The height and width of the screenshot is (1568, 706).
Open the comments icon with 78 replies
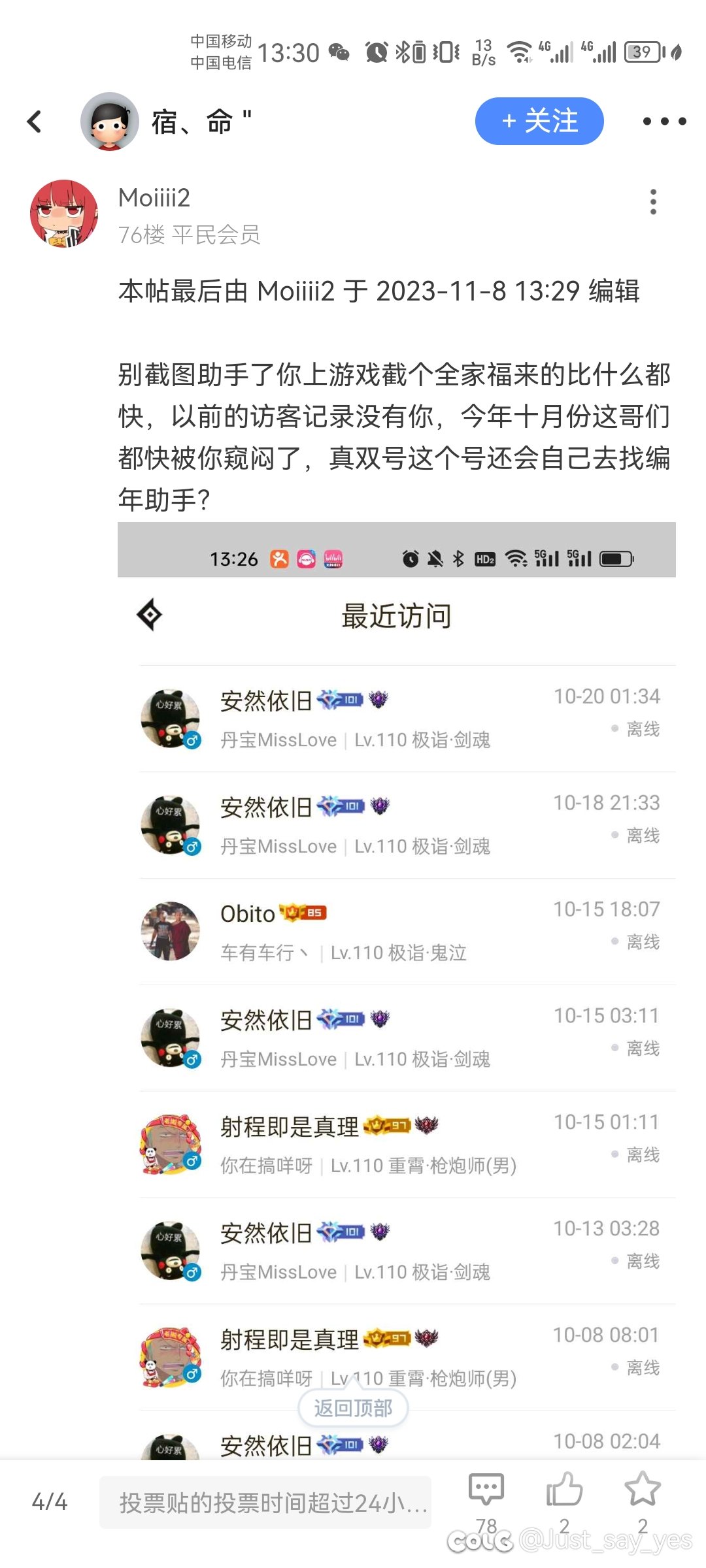[x=486, y=1490]
